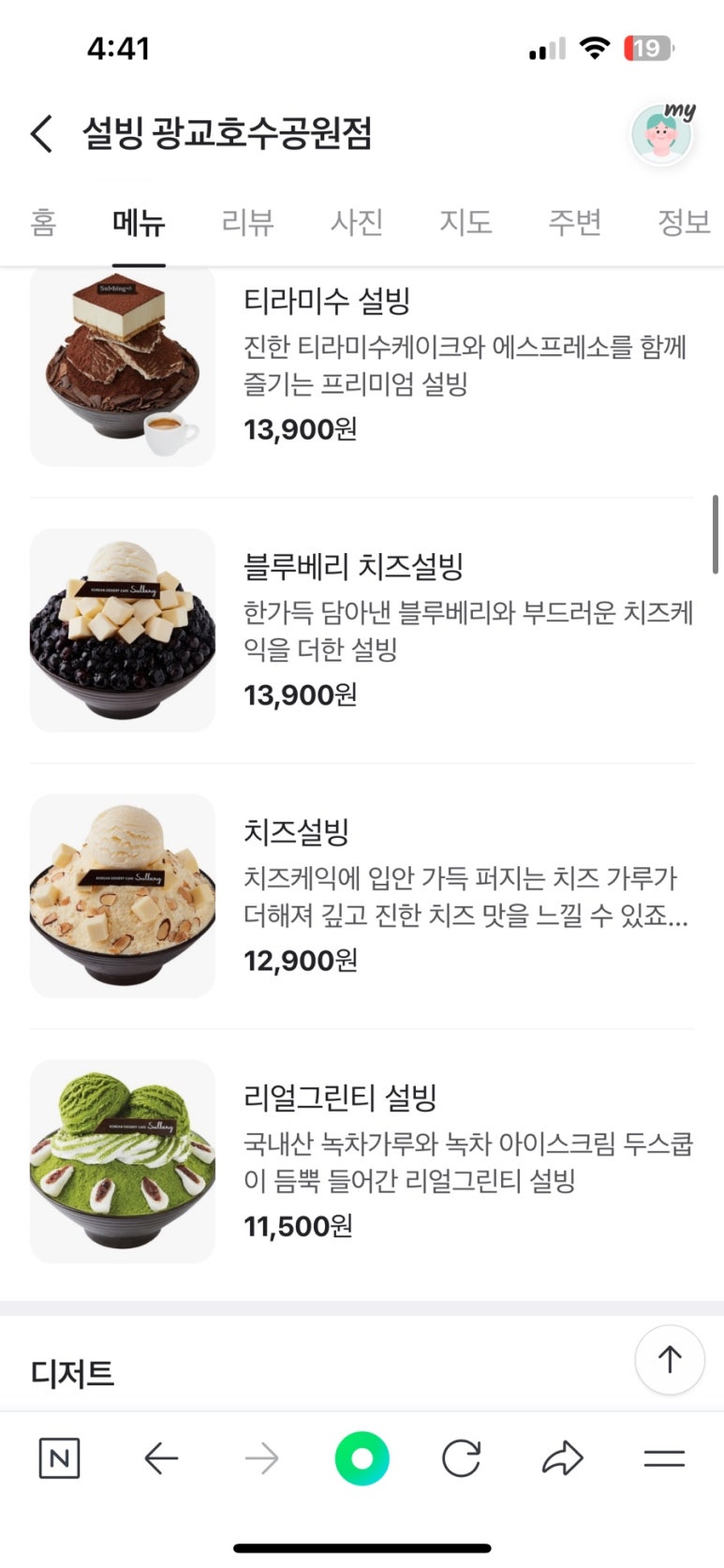
Task: Tap the green circle button in toolbar
Action: pos(362,1458)
